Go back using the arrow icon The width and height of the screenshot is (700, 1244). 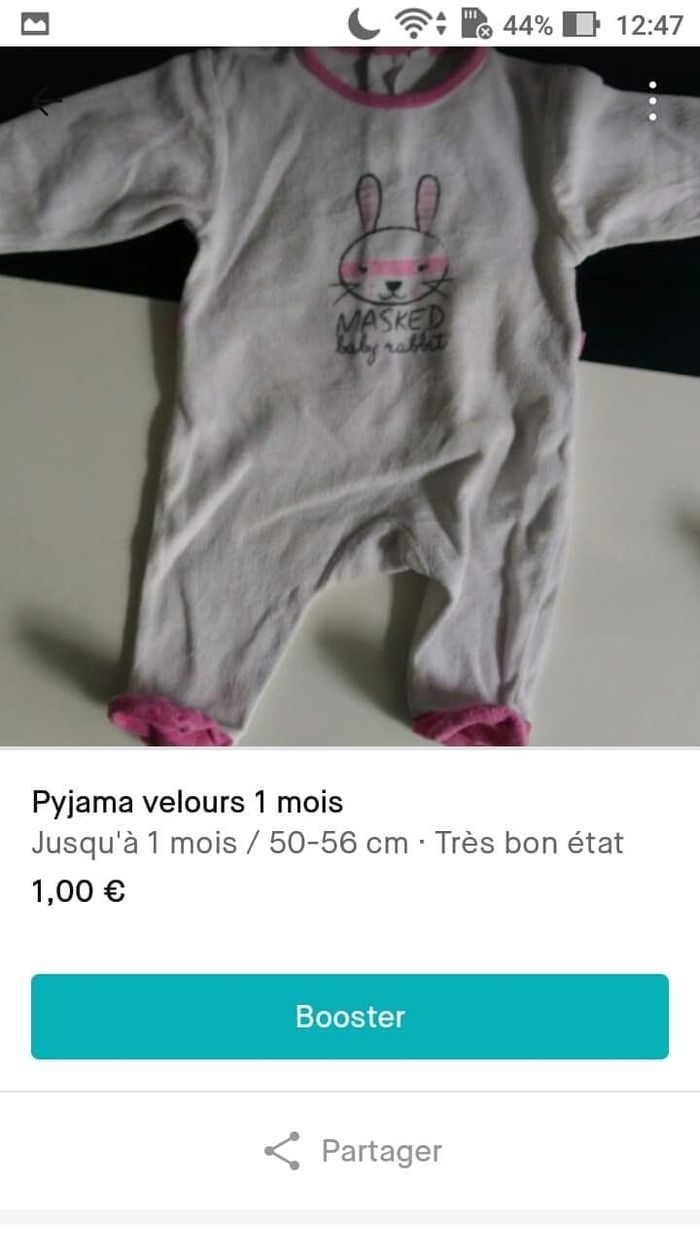[x=44, y=101]
